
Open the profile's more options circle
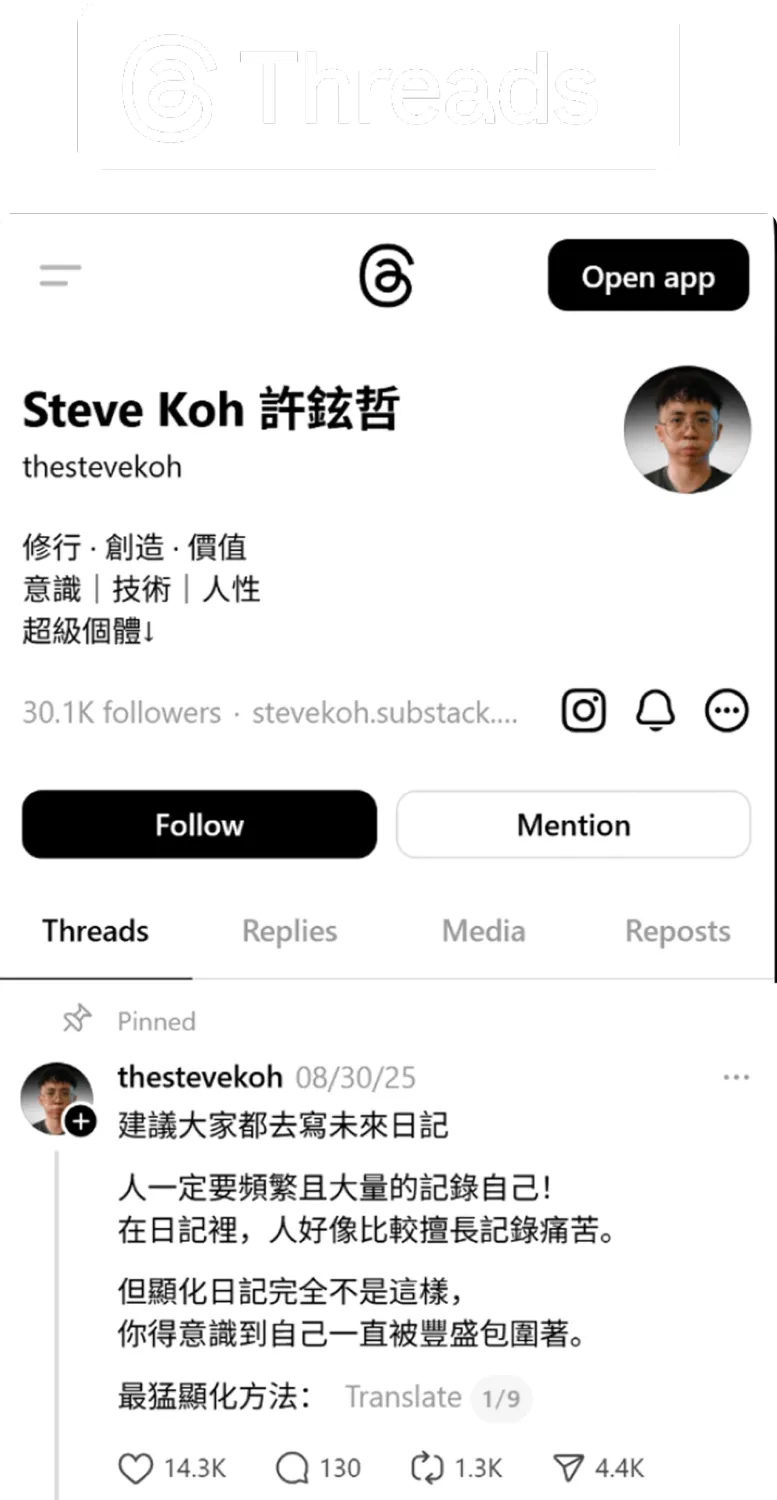[727, 711]
